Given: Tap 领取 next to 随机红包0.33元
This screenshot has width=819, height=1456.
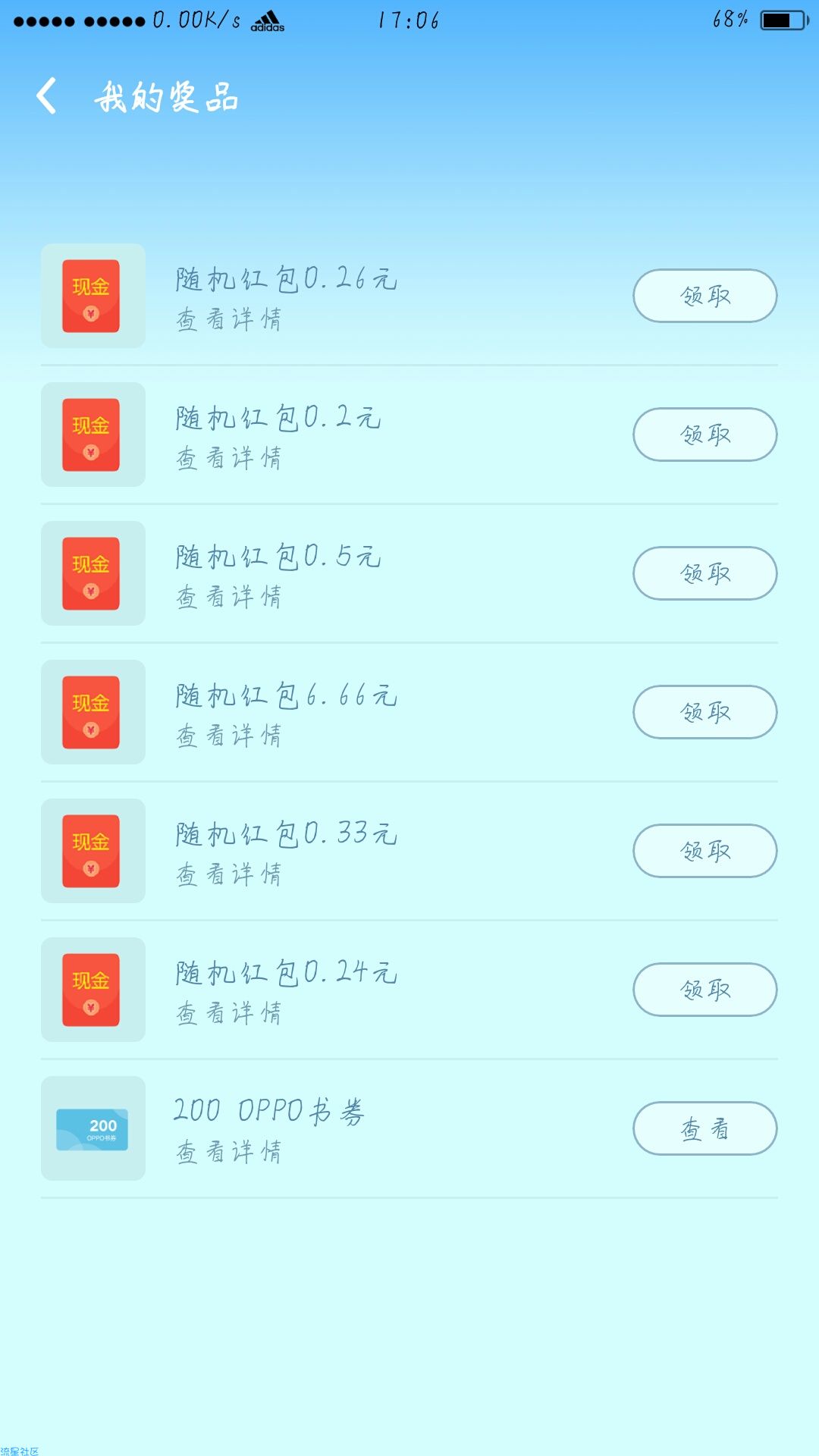Looking at the screenshot, I should tap(704, 851).
